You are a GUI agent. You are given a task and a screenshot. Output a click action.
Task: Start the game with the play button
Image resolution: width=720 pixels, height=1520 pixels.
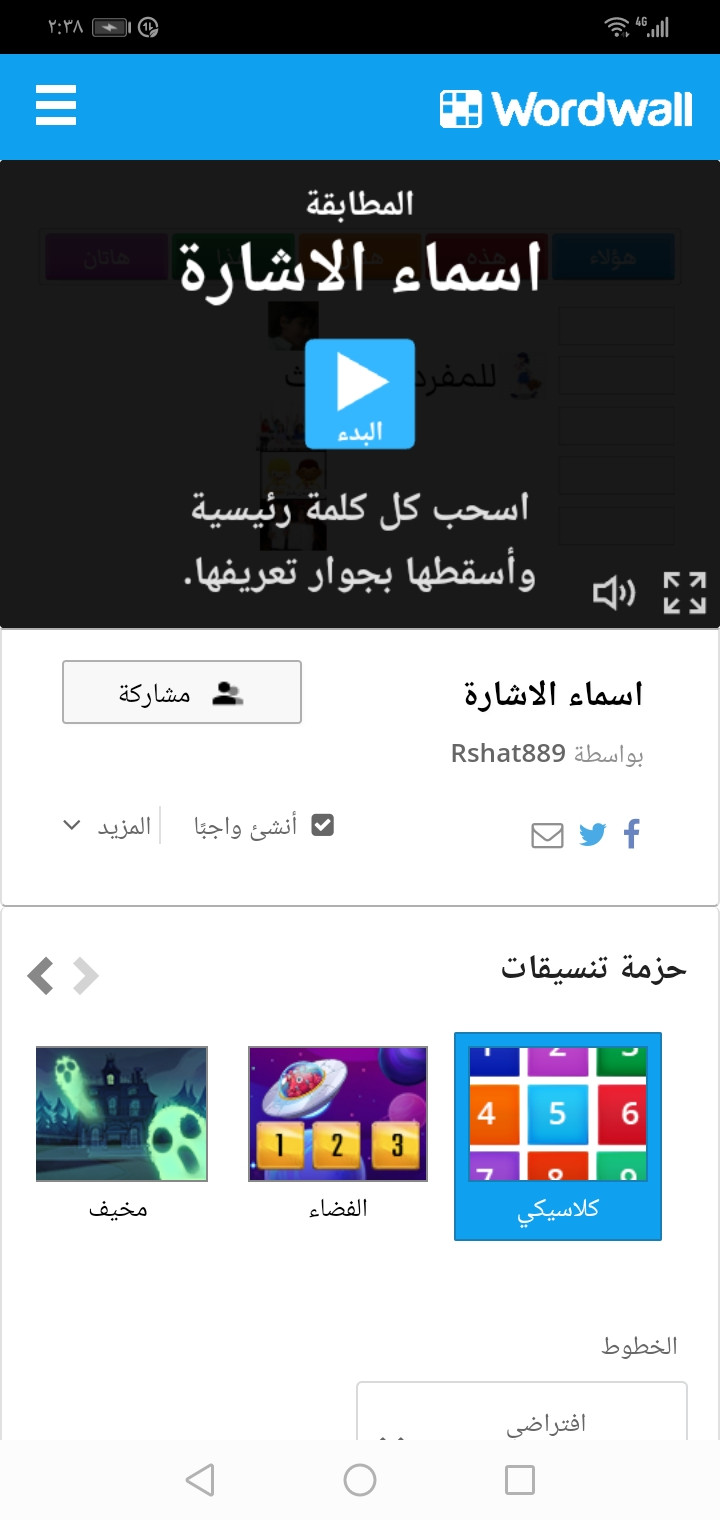(360, 393)
